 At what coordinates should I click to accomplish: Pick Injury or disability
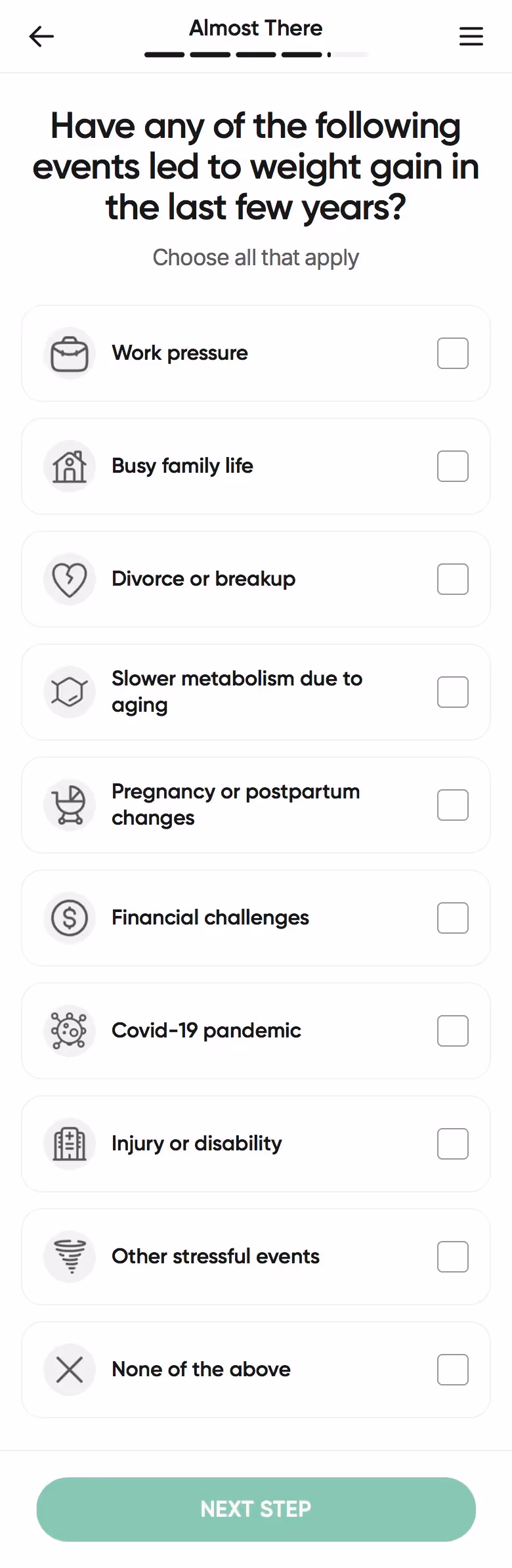click(256, 1144)
